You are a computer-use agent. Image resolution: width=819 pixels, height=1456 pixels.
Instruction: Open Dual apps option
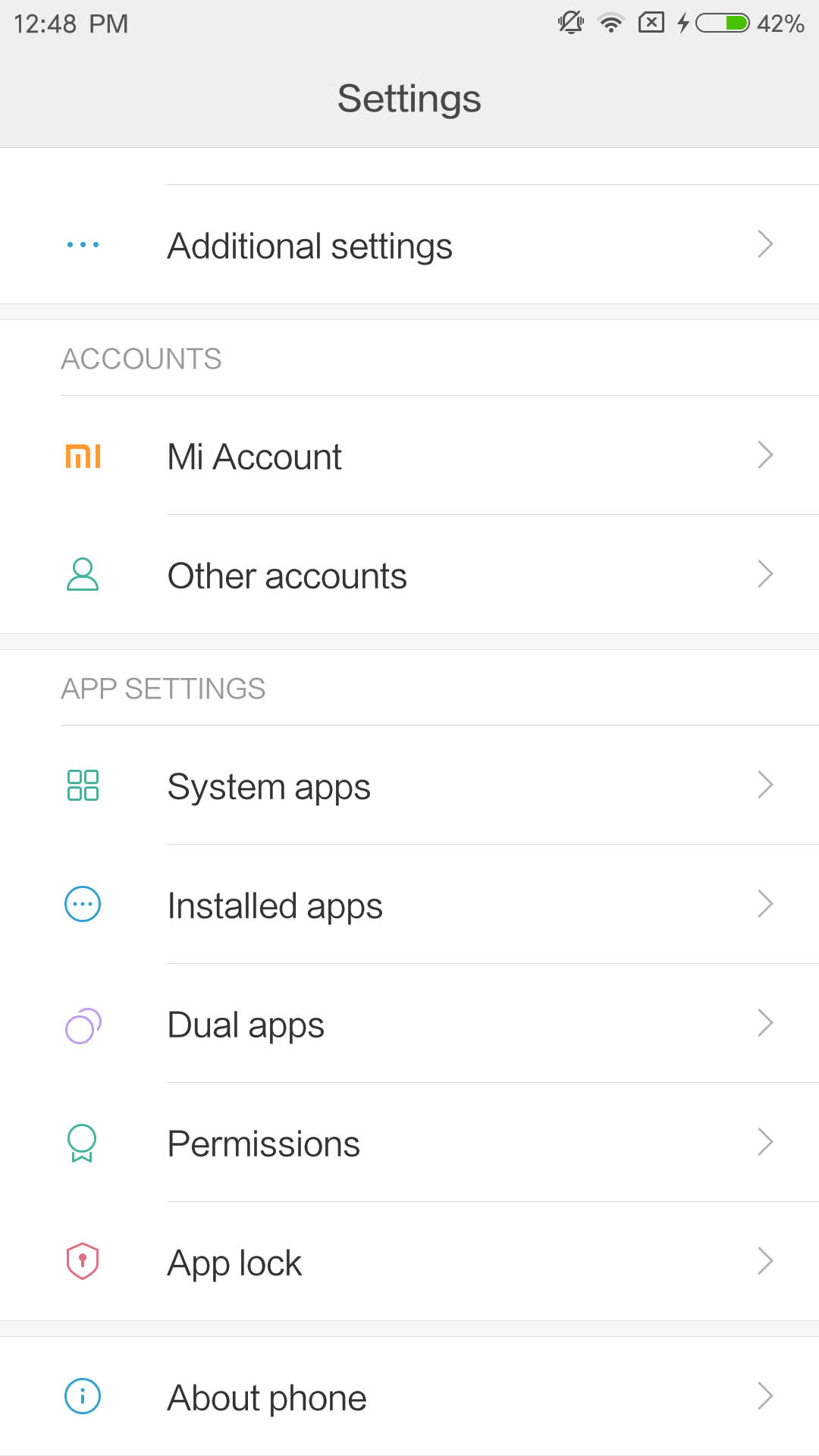[409, 1023]
